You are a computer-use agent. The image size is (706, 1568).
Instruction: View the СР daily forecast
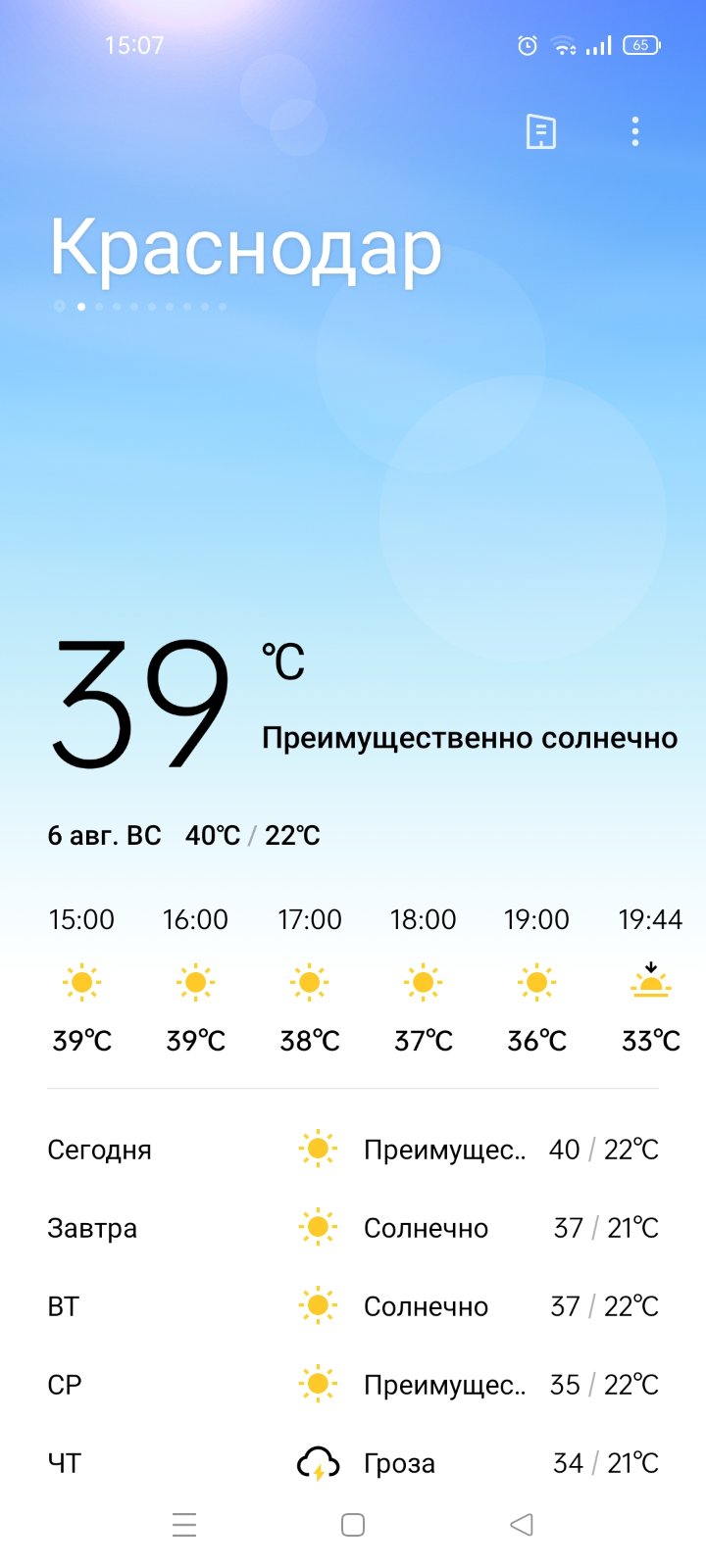[x=353, y=1384]
